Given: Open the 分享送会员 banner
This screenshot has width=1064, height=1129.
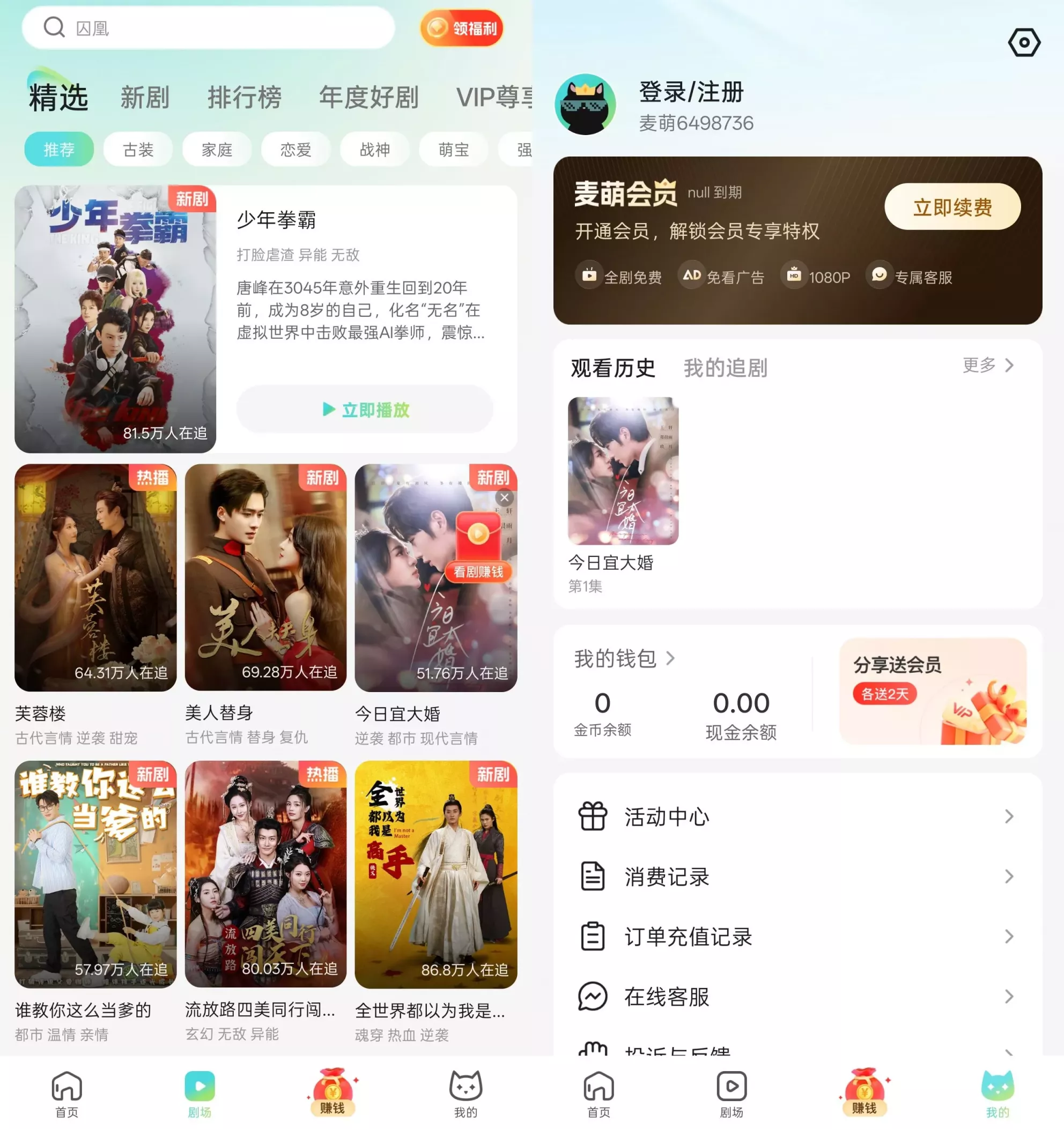Looking at the screenshot, I should (x=932, y=690).
